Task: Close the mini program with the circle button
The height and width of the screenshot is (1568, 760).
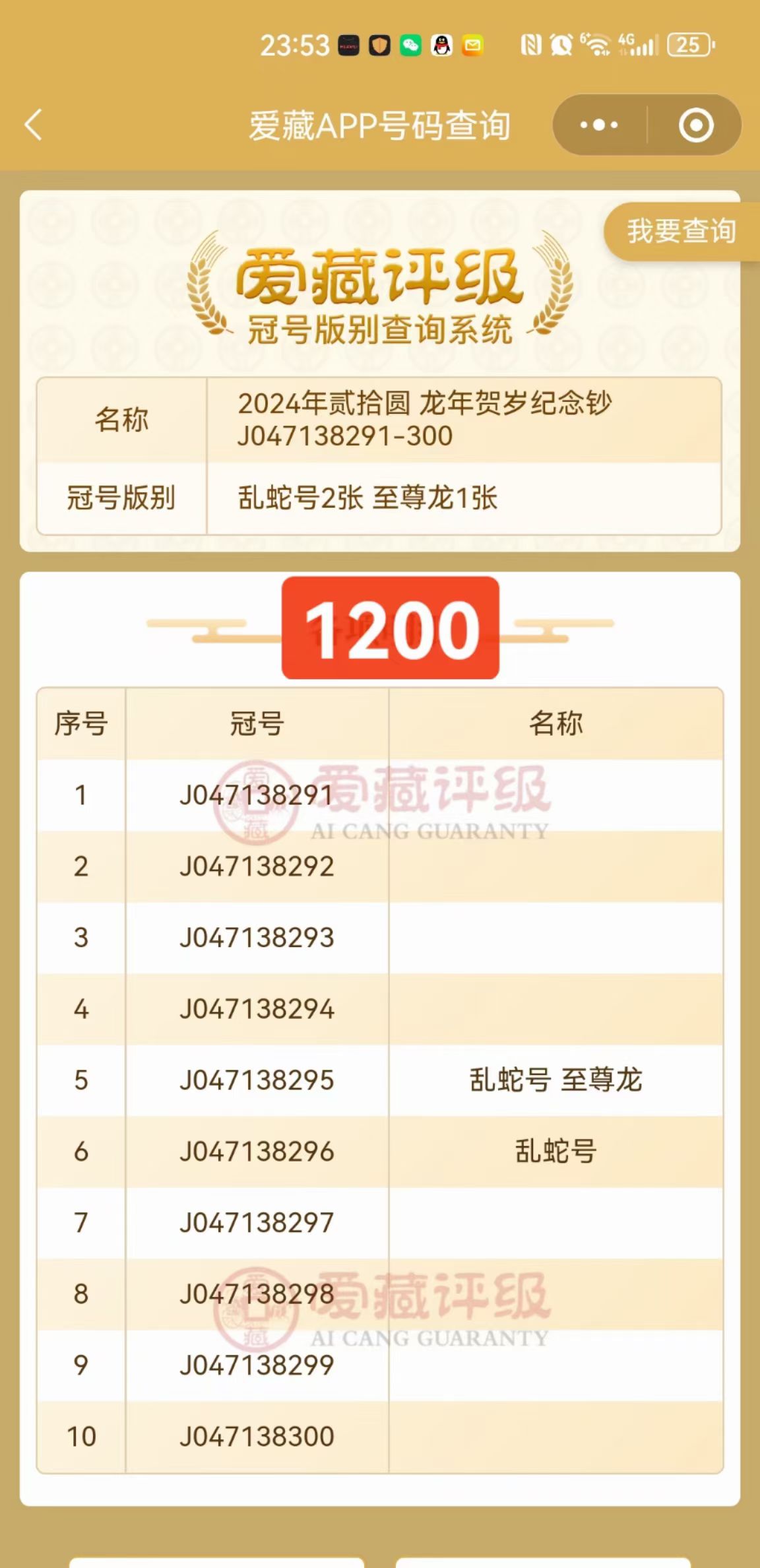Action: tap(696, 125)
